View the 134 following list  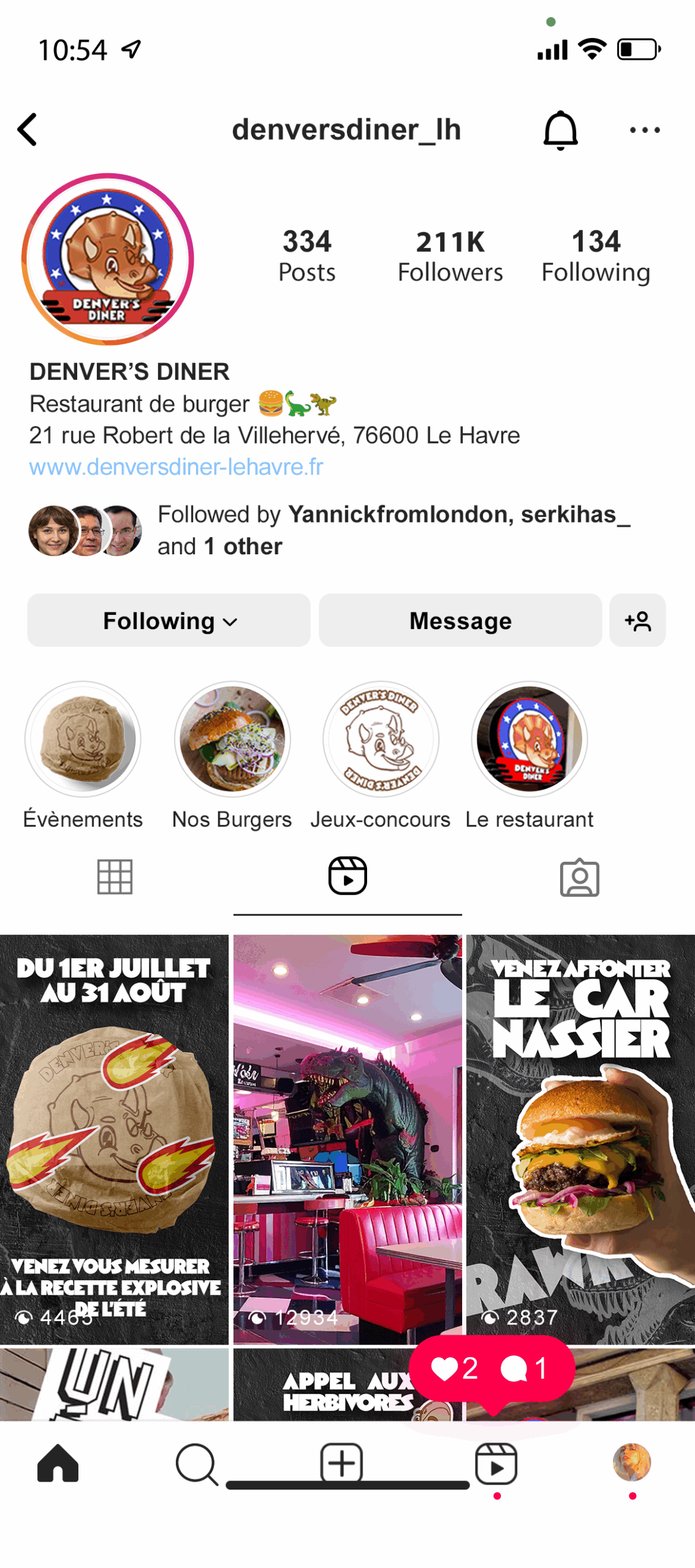(595, 255)
